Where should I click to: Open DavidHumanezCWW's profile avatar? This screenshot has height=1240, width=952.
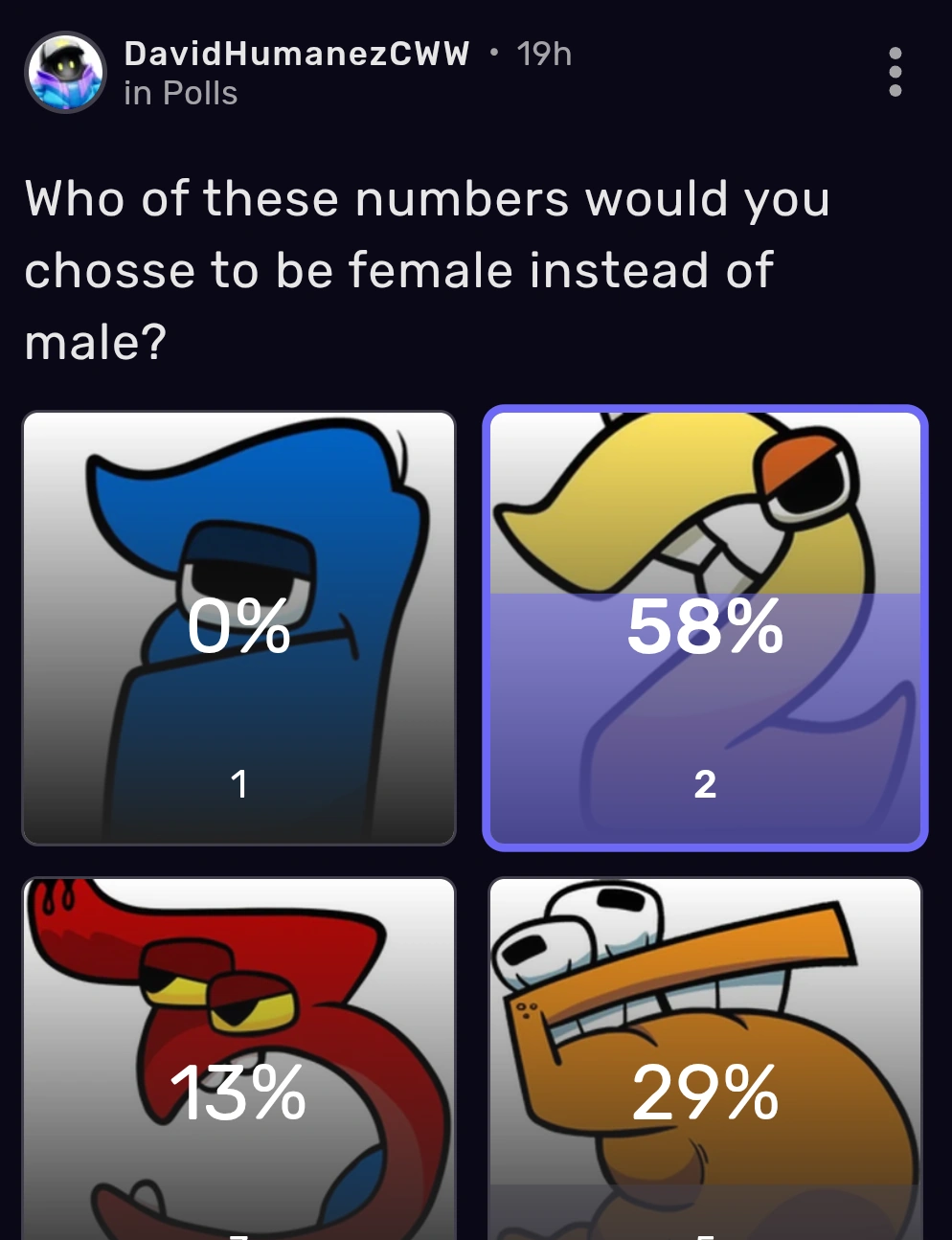tap(65, 73)
